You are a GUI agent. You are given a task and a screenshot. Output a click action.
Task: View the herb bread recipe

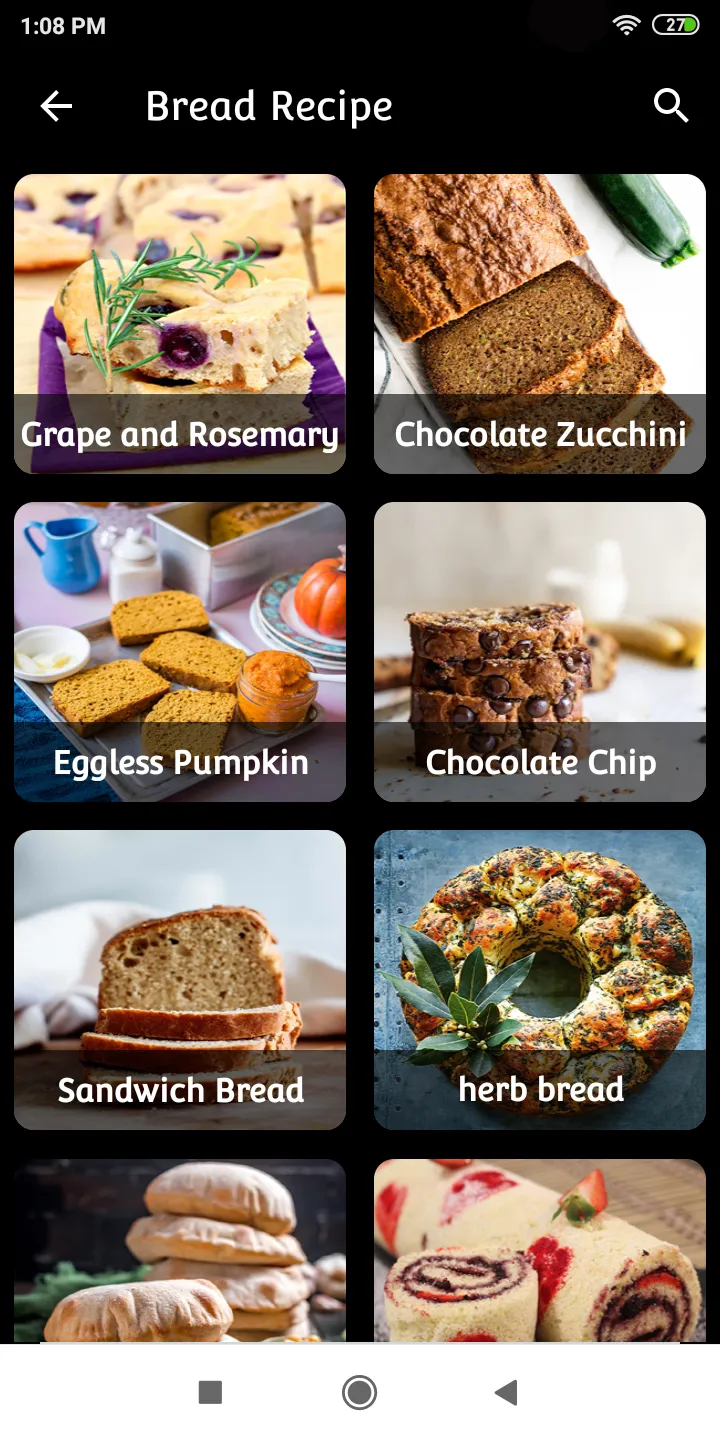click(540, 980)
